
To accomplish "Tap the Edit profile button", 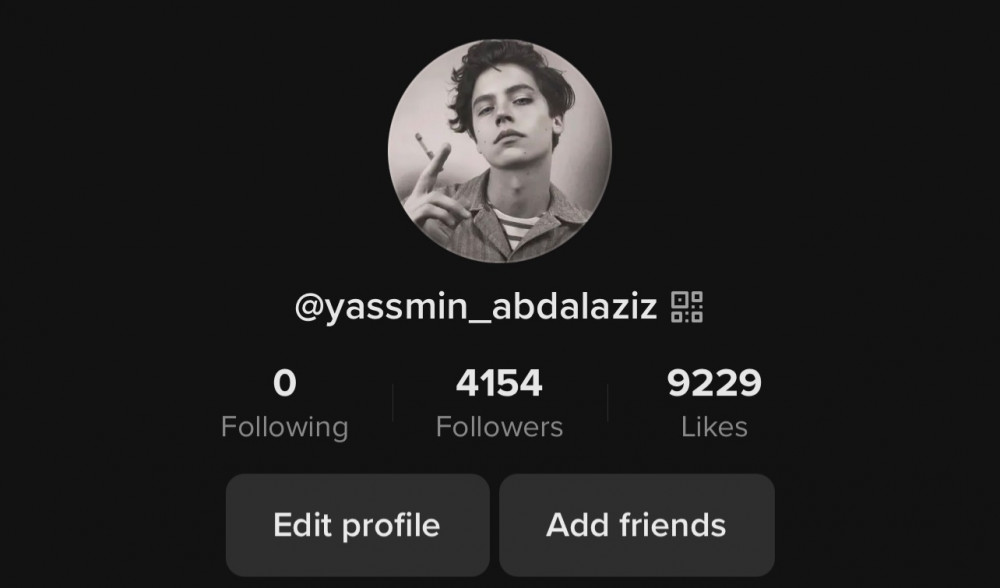I will [357, 525].
